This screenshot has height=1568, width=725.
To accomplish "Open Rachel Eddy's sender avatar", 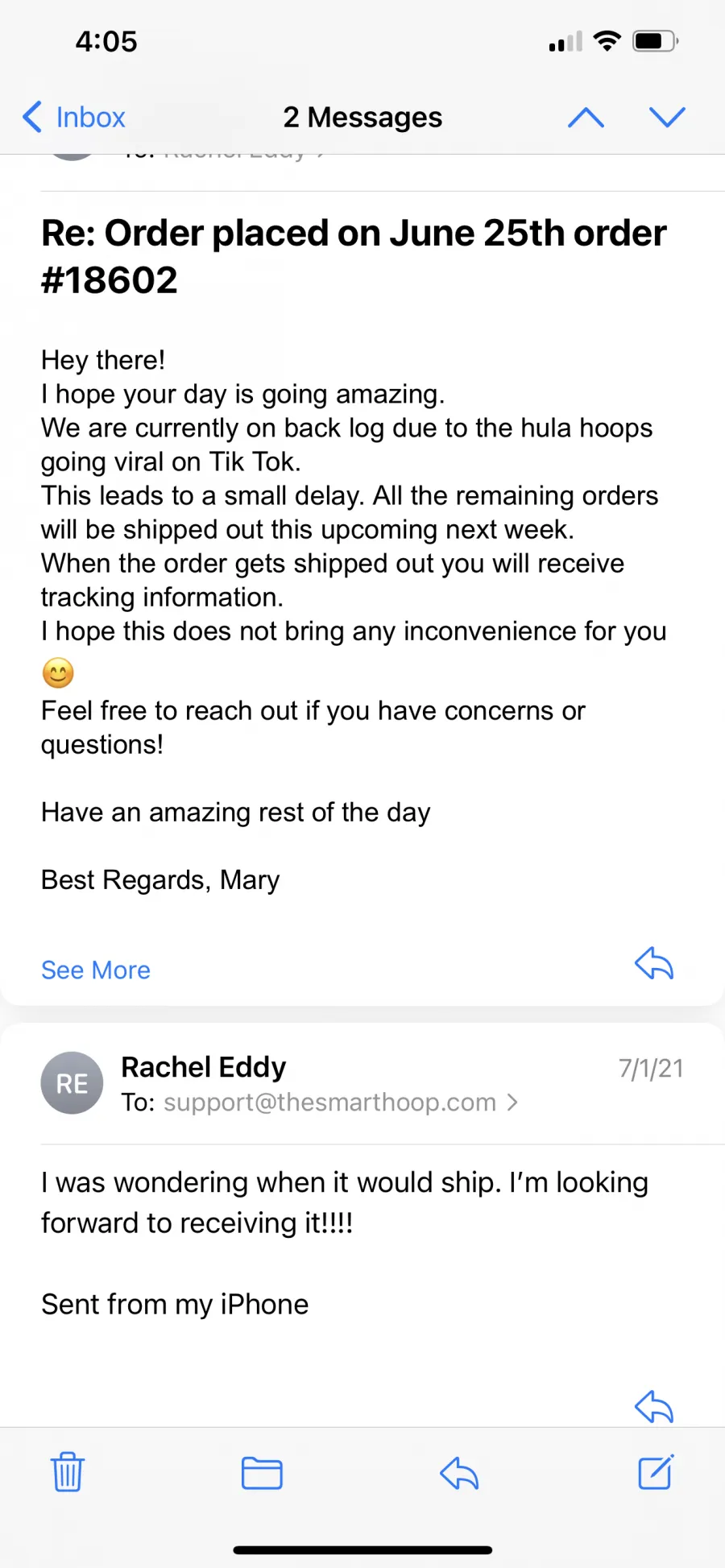I will 72,1082.
